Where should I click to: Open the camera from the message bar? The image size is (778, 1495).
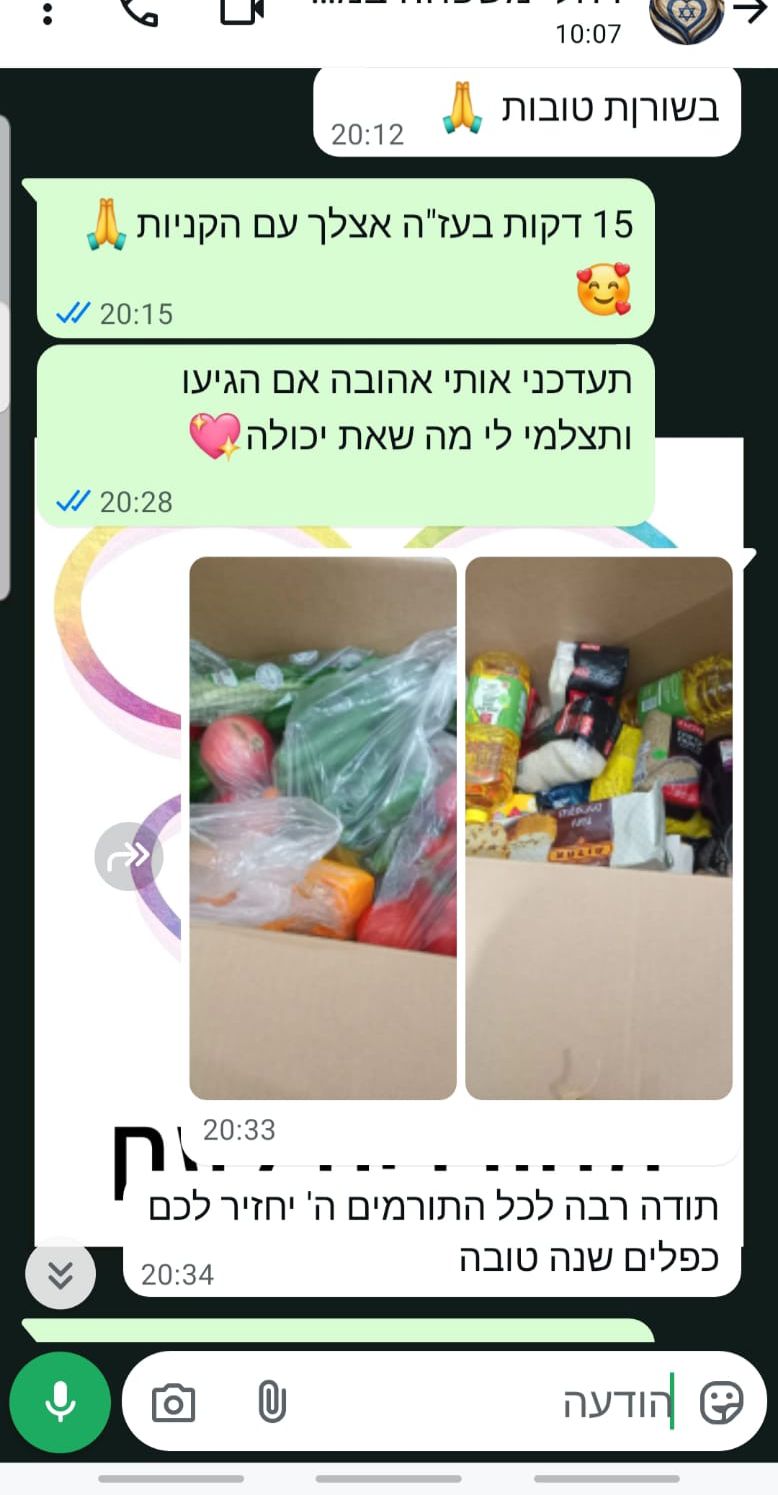173,1403
